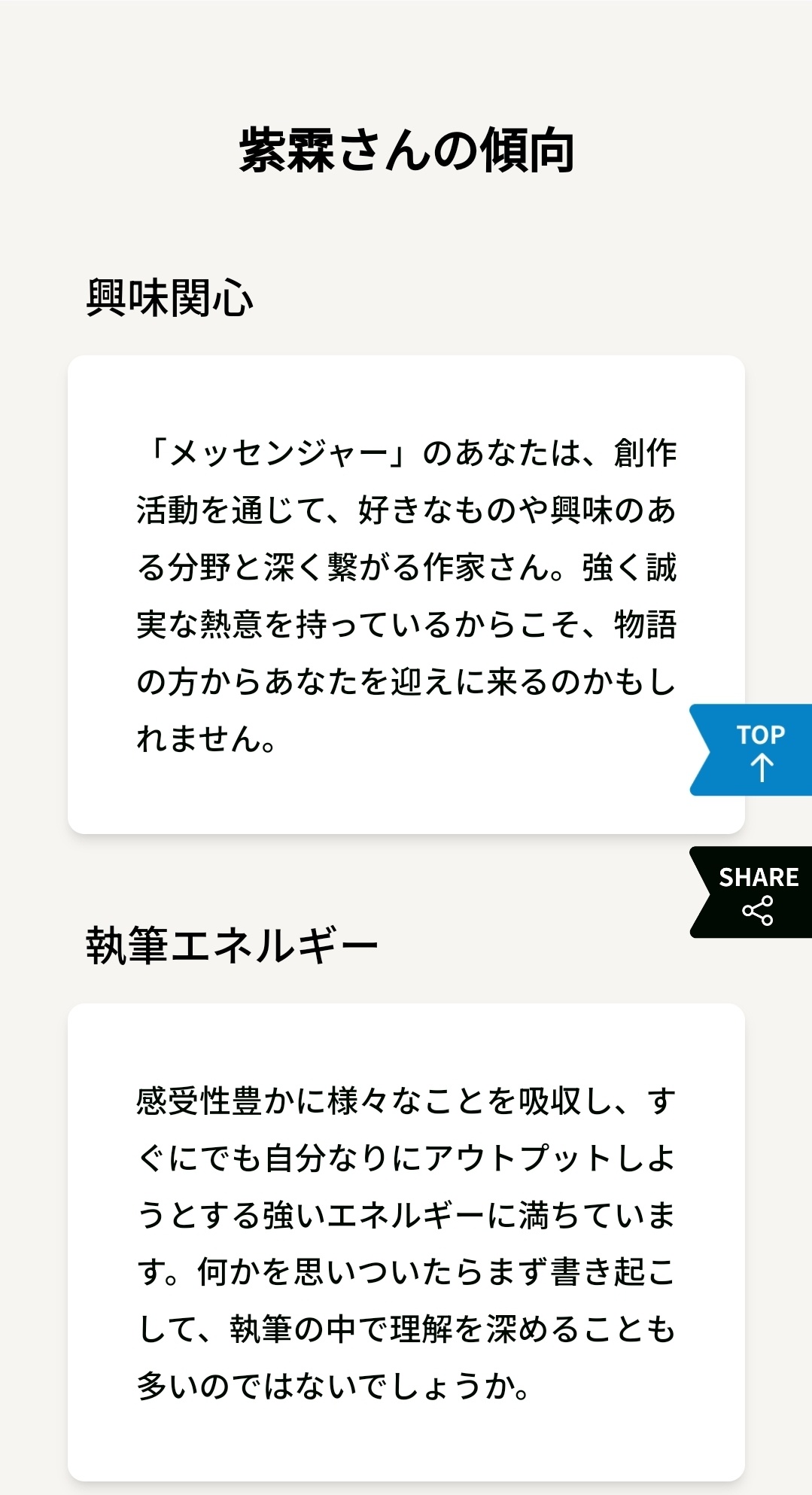
Task: Tap the blue TOP button
Action: (753, 750)
